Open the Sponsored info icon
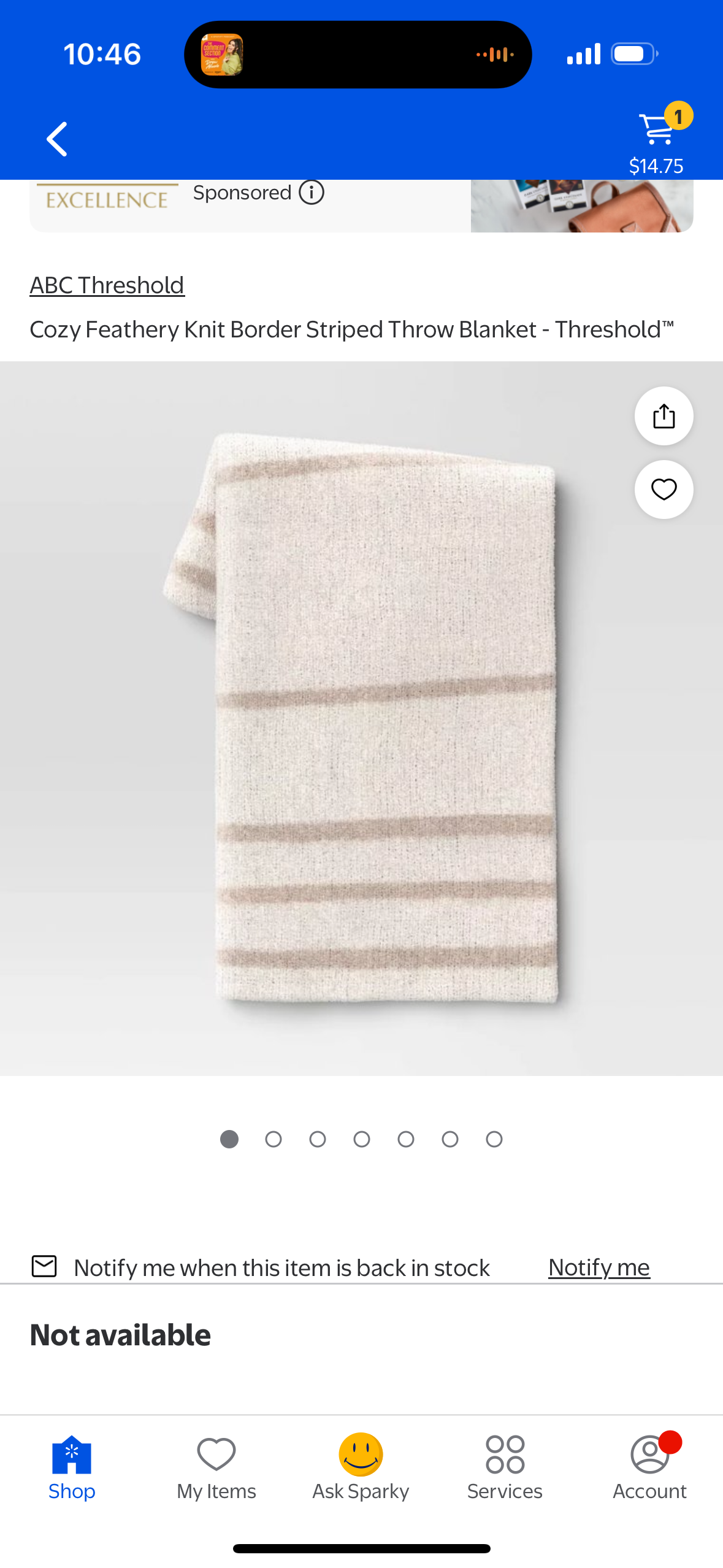Viewport: 723px width, 1568px height. [312, 193]
